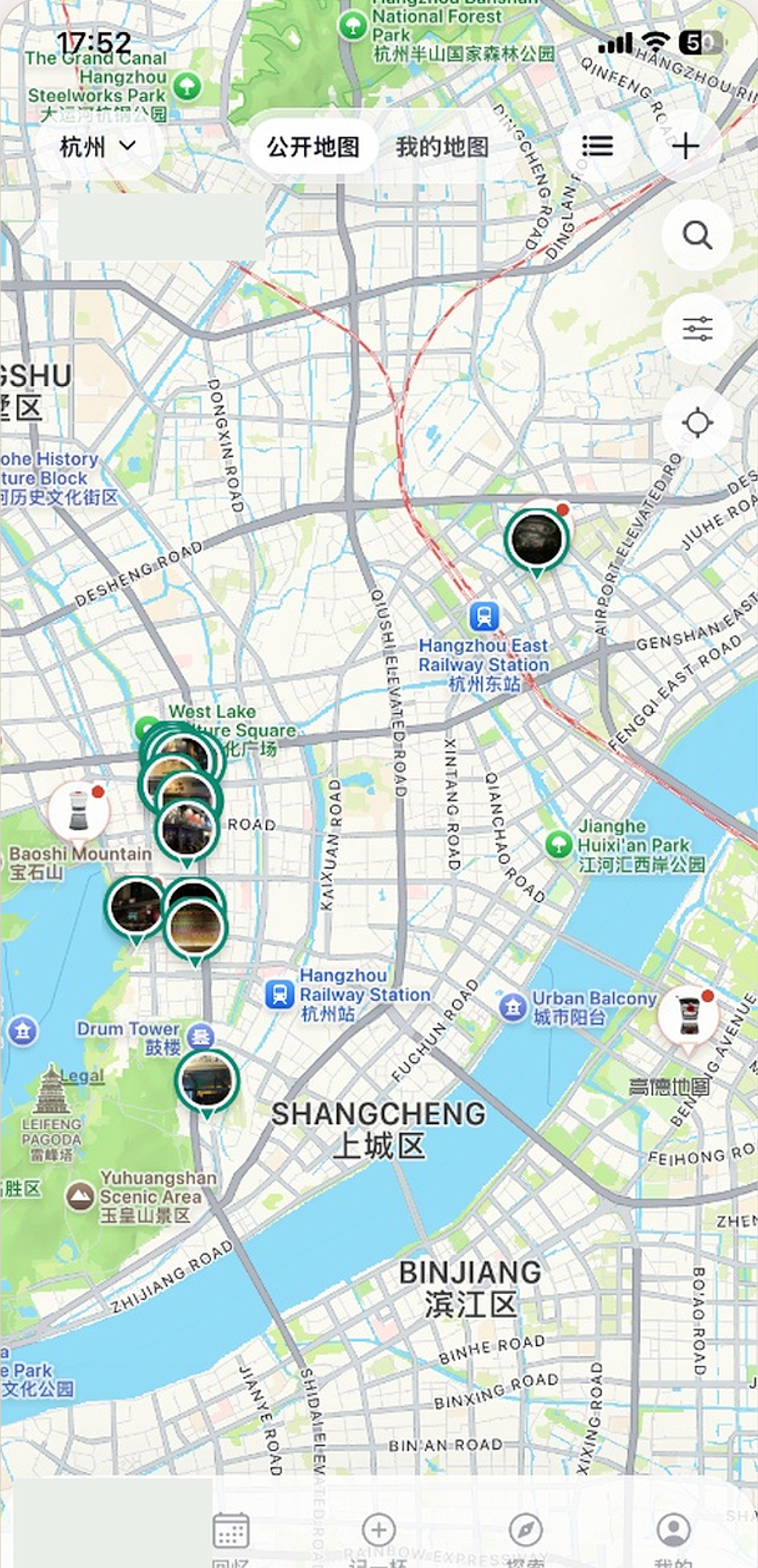Viewport: 758px width, 1568px height.
Task: Center map on my location
Action: click(x=697, y=422)
